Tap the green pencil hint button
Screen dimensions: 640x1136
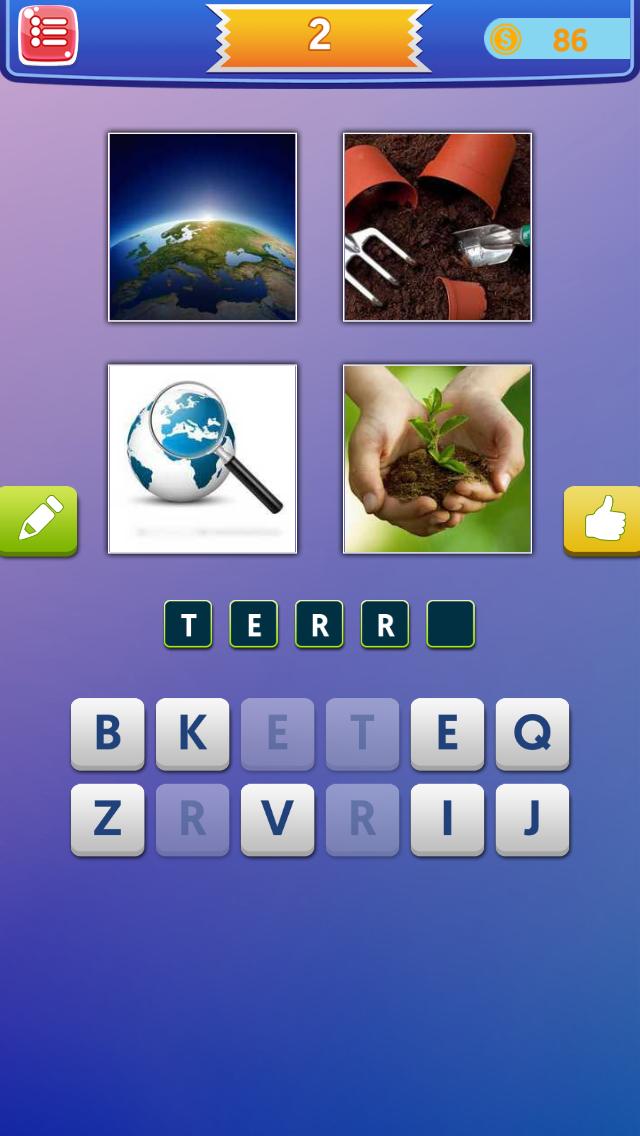click(x=38, y=520)
